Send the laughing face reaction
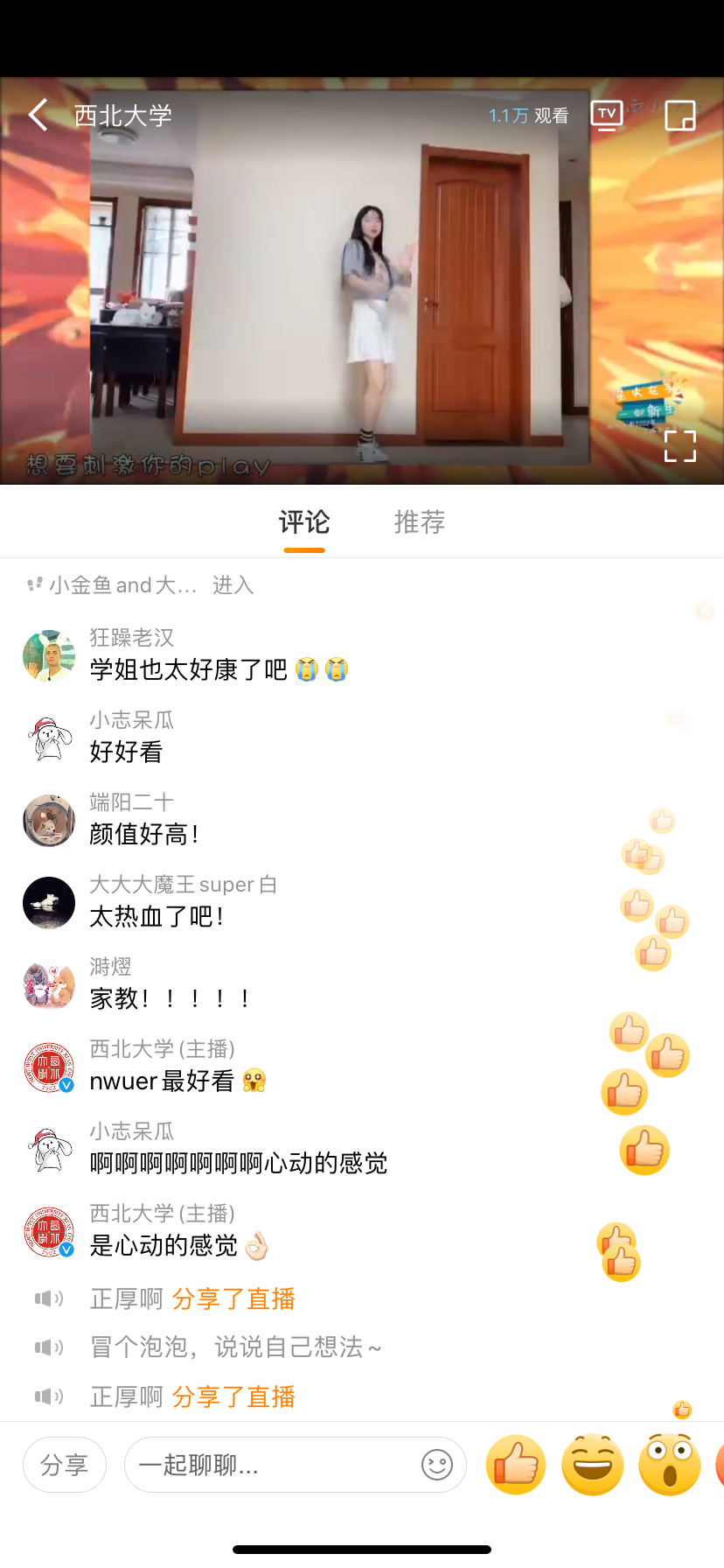 (593, 1465)
